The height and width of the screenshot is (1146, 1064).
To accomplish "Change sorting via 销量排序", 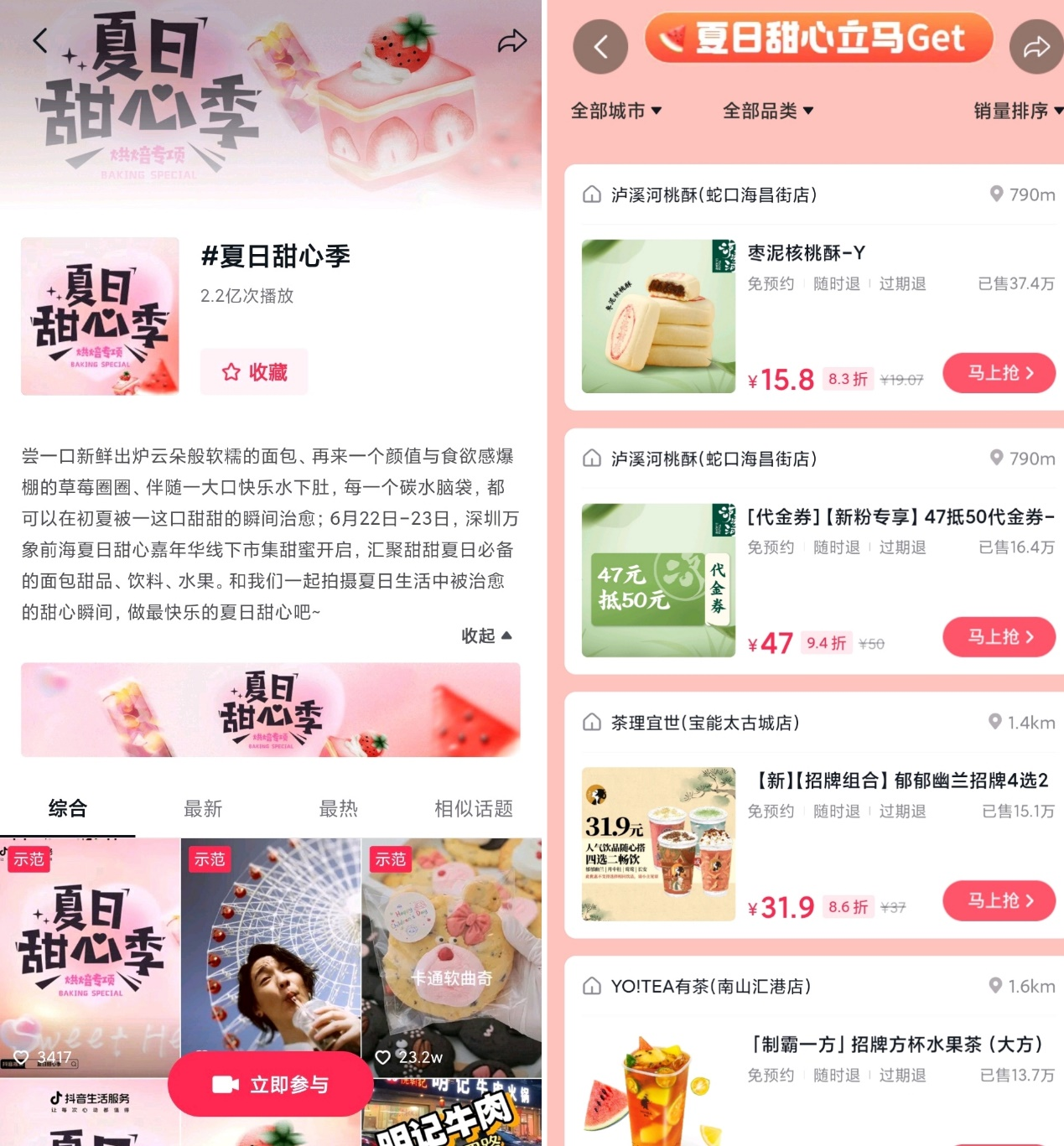I will point(1017,111).
